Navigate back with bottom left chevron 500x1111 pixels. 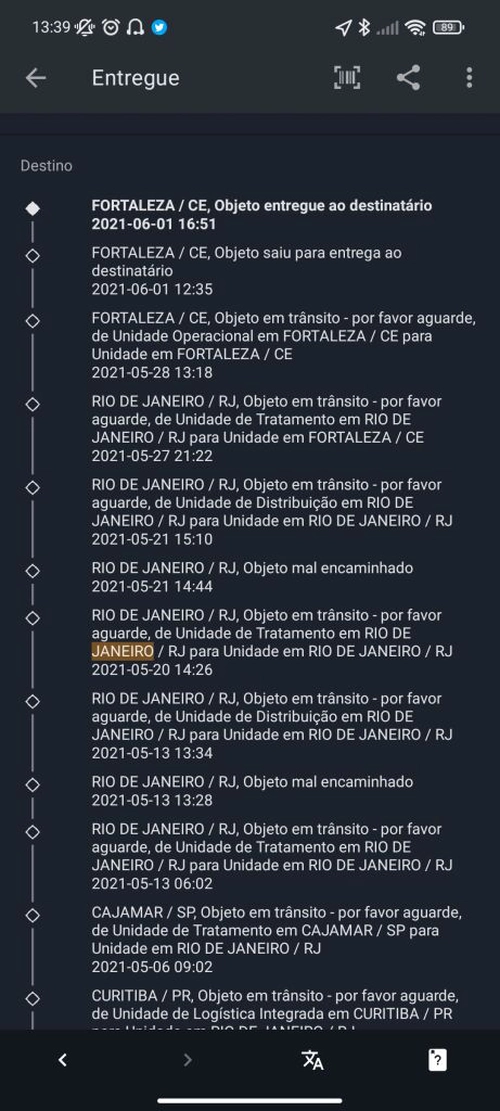coord(62,1060)
